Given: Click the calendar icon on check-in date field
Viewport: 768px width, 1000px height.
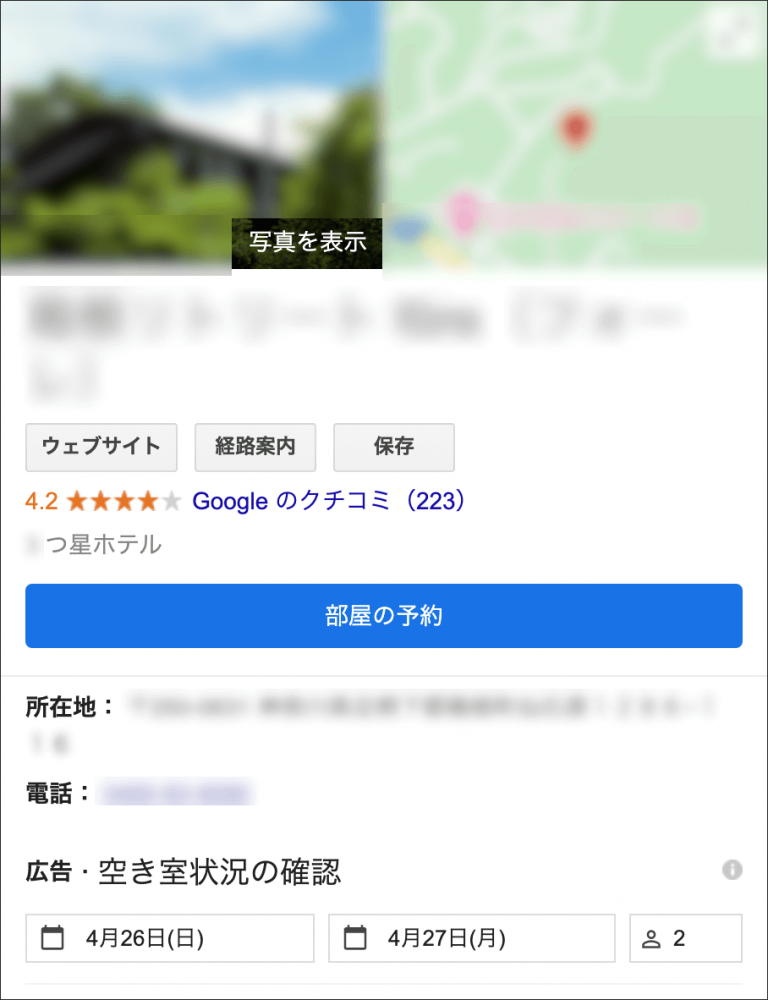Looking at the screenshot, I should pyautogui.click(x=50, y=938).
